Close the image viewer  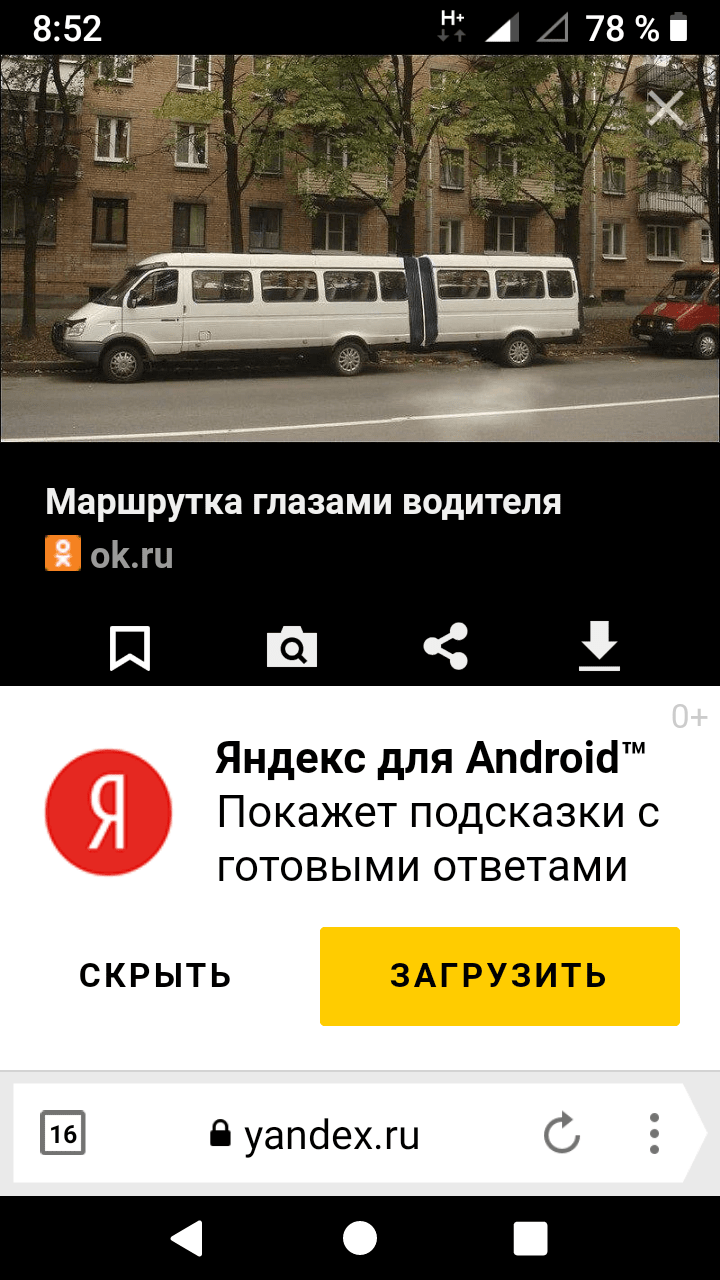tap(665, 110)
